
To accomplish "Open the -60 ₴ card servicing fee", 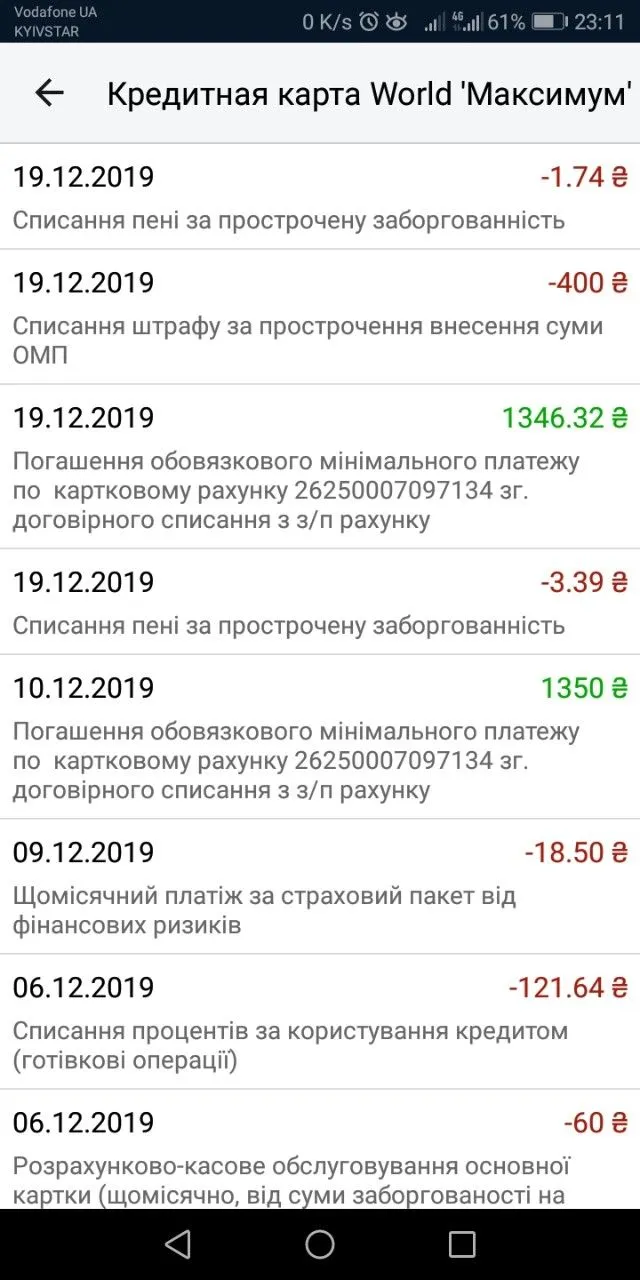I will 320,1152.
